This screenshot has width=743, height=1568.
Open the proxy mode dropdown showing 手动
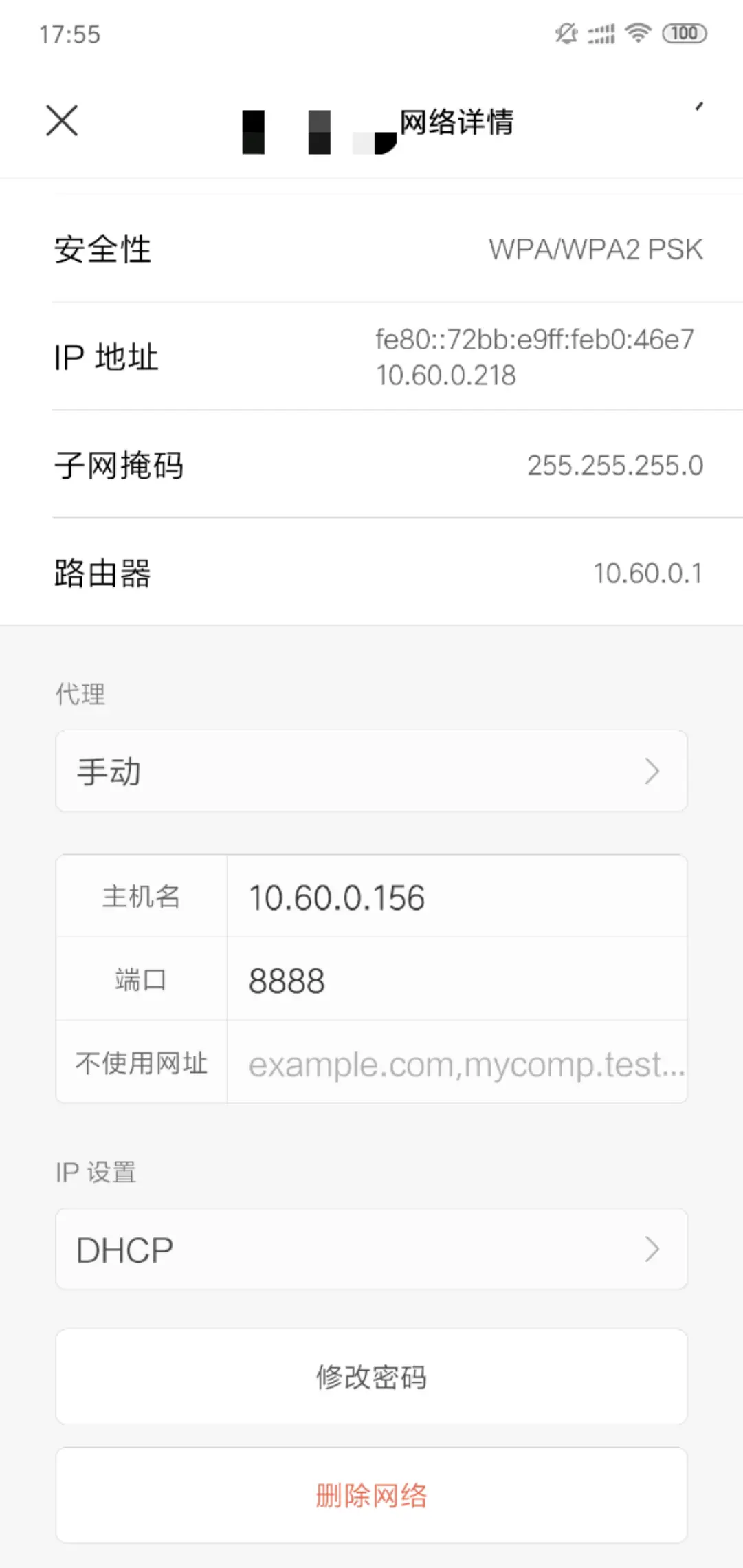tap(371, 771)
